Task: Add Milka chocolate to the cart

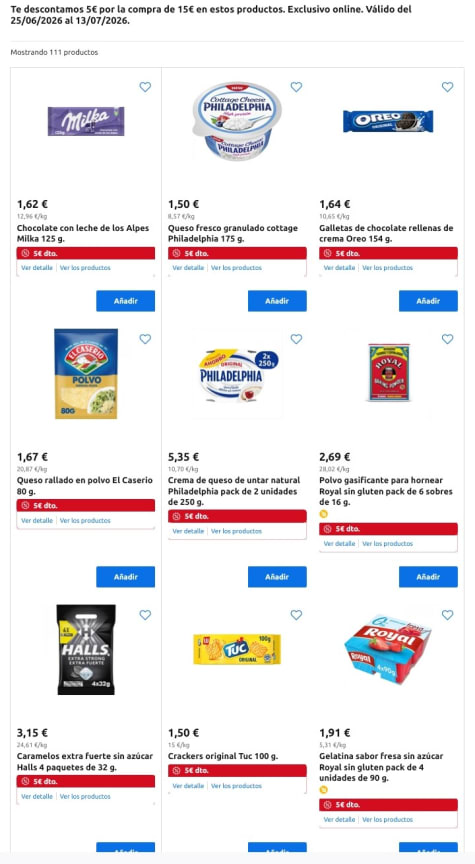Action: (125, 301)
